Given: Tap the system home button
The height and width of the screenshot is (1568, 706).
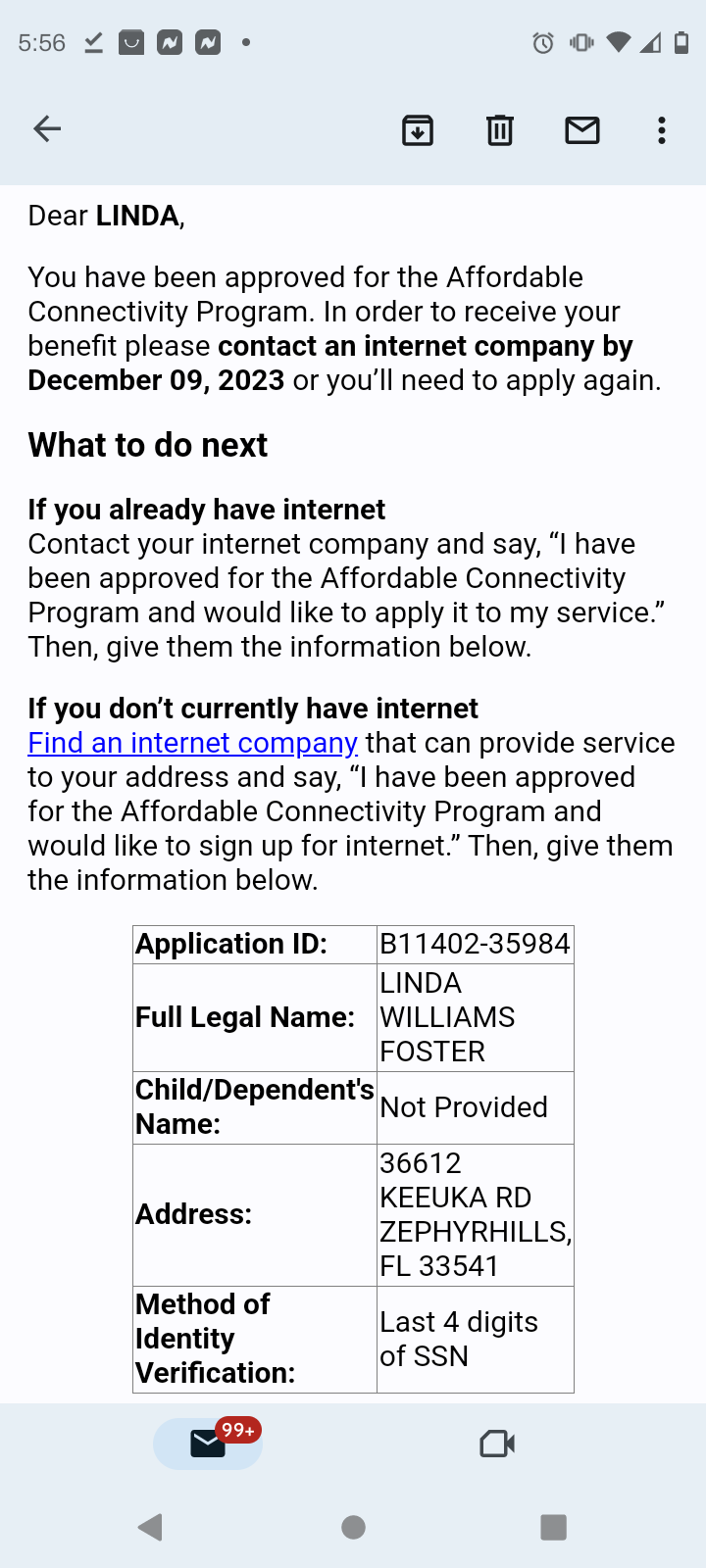Looking at the screenshot, I should [x=353, y=1527].
